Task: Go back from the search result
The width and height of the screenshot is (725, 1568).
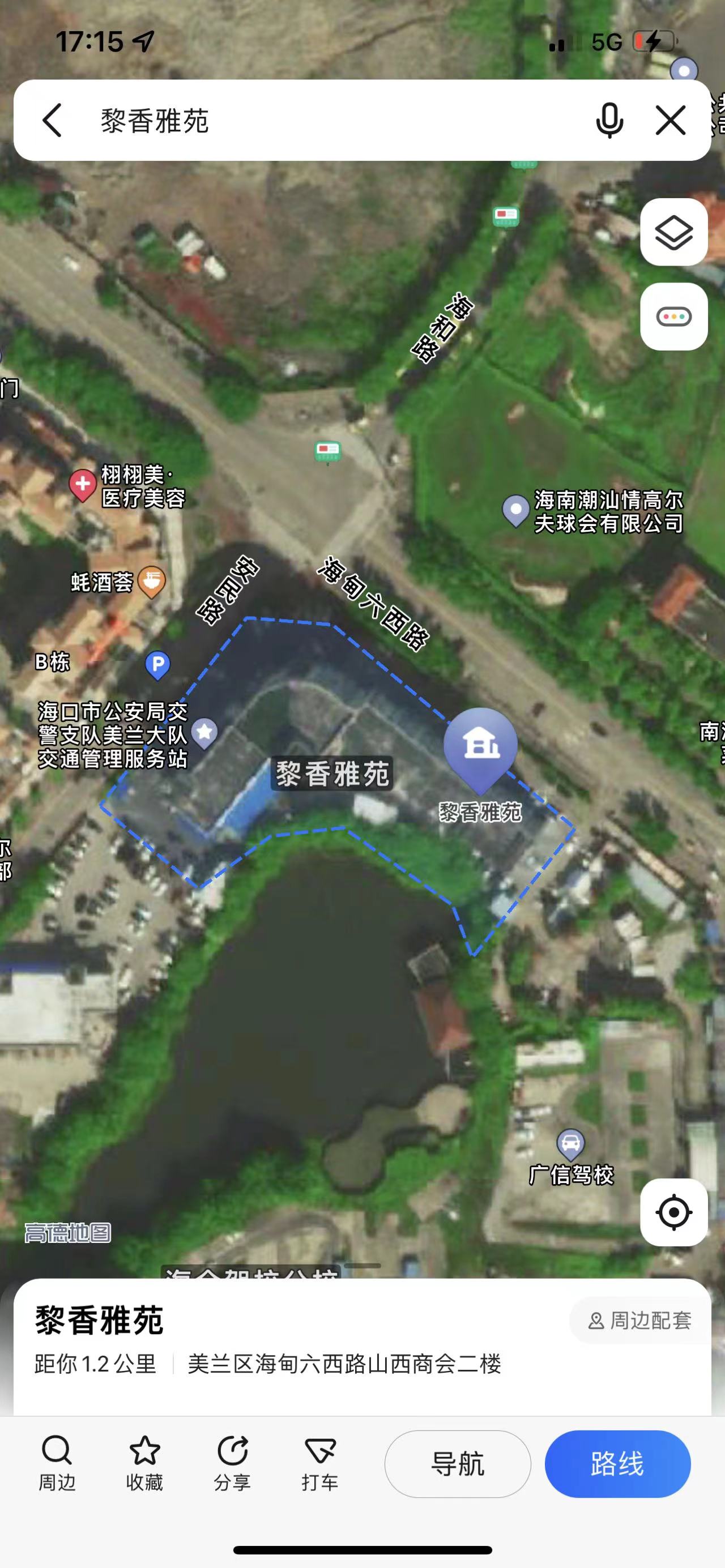Action: pos(52,120)
